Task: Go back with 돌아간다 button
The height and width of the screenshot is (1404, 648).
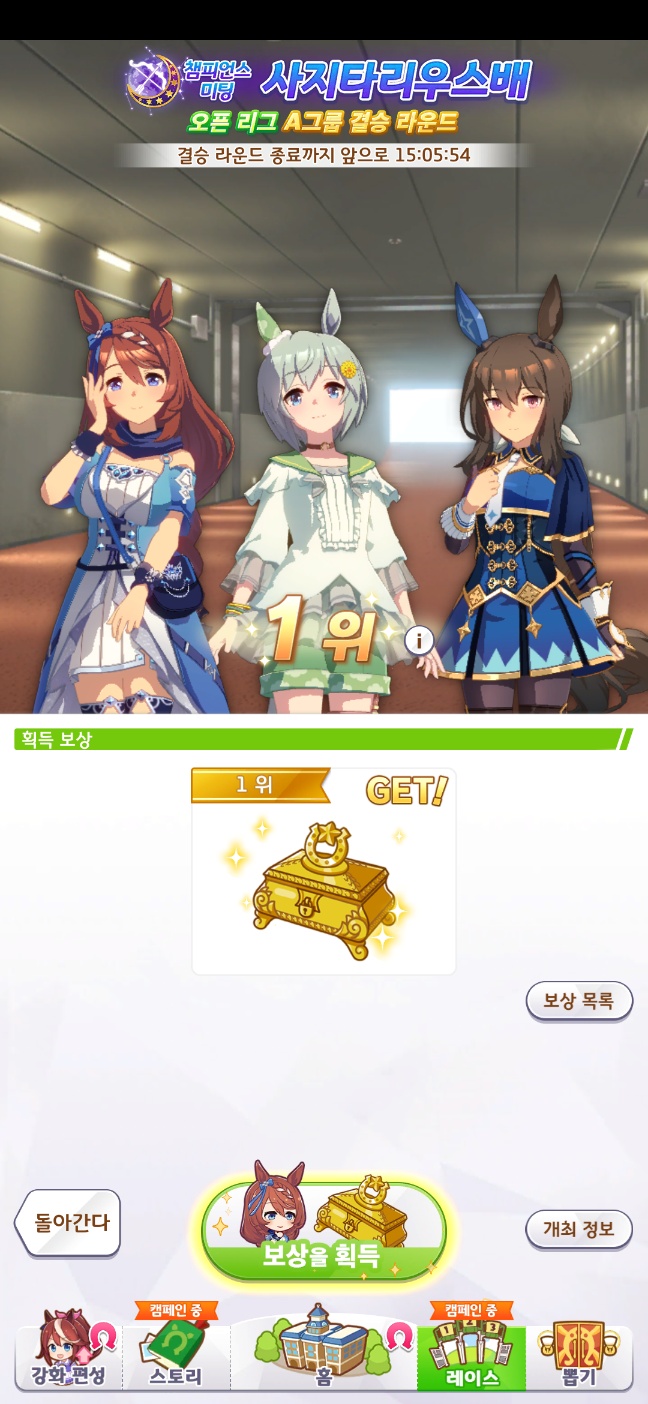Action: [x=68, y=1222]
